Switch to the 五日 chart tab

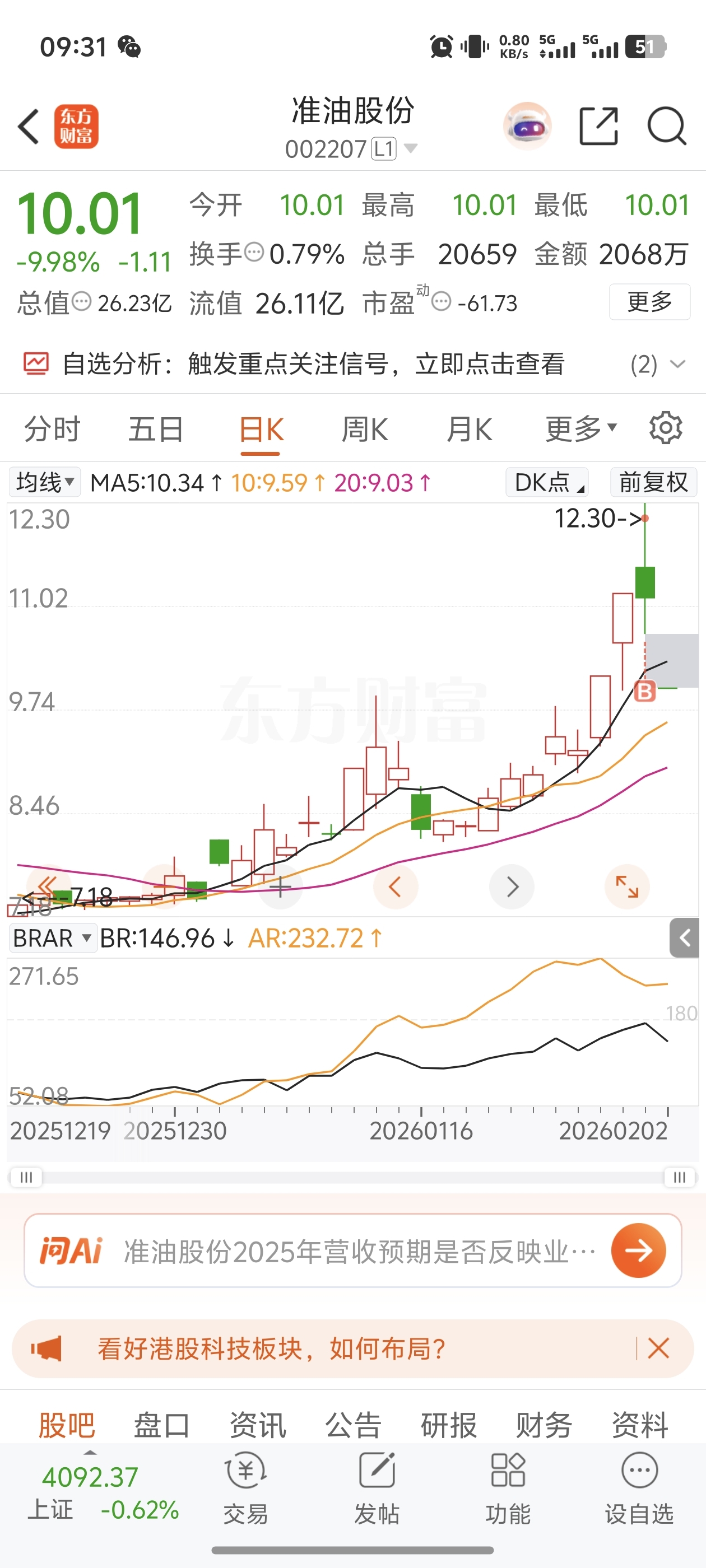[156, 430]
